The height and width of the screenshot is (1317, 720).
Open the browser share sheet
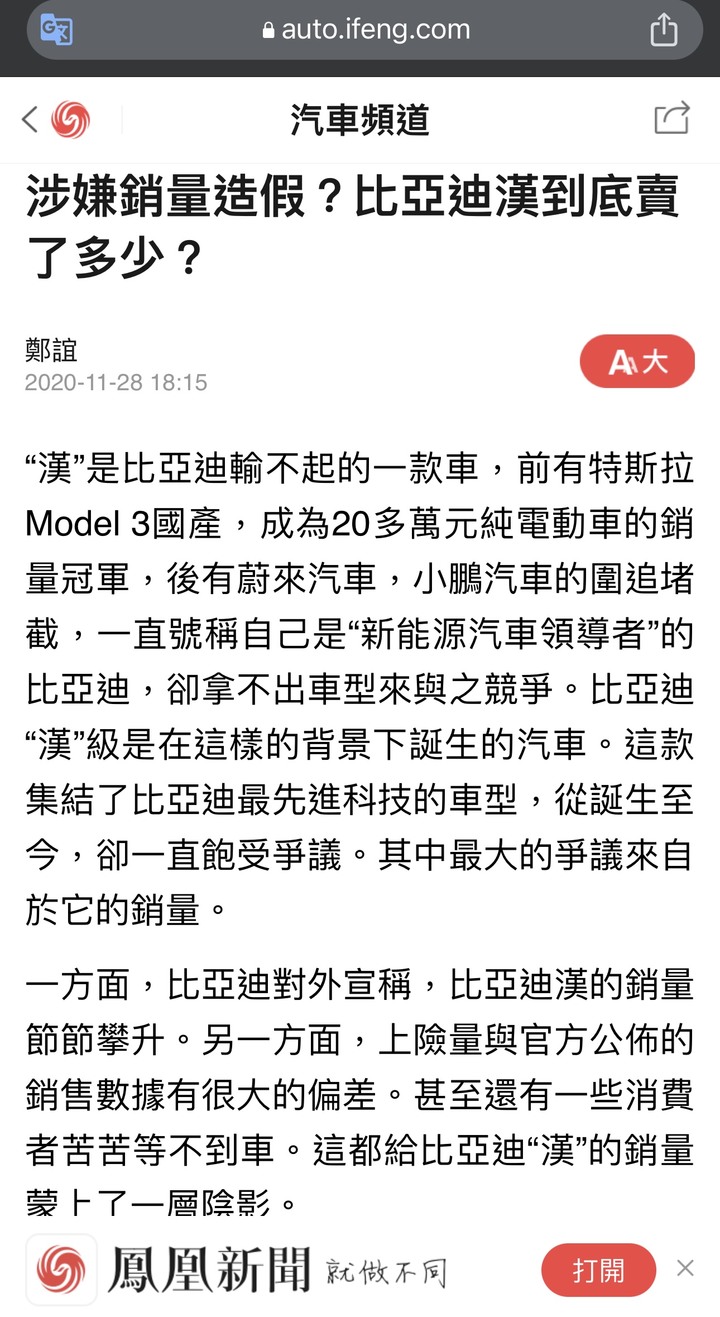[x=664, y=30]
